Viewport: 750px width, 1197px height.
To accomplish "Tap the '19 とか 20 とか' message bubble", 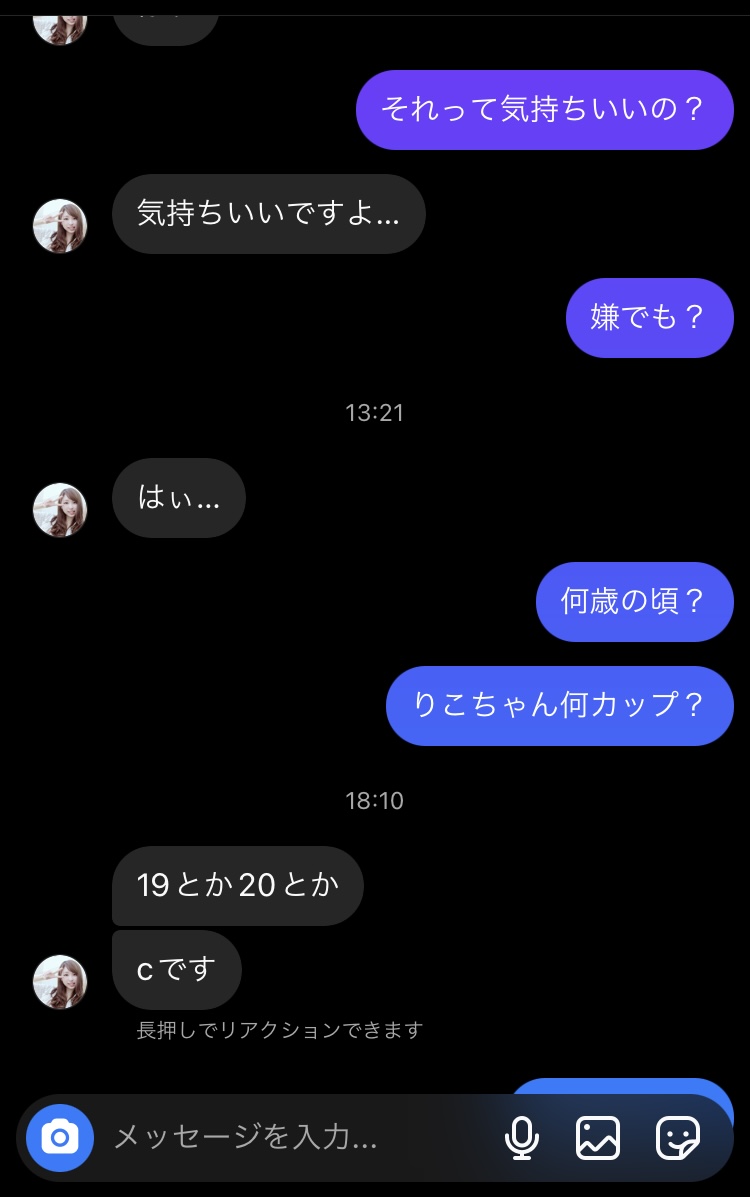I will [x=237, y=885].
